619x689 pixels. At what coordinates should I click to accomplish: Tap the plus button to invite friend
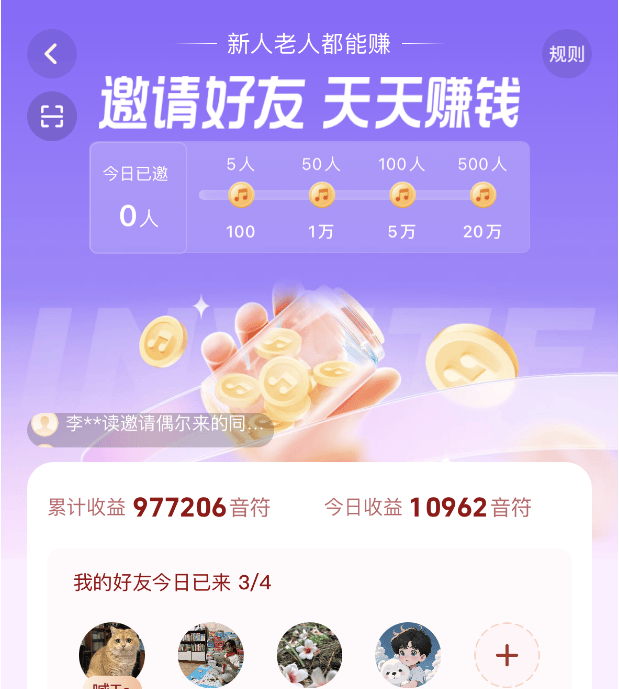[x=506, y=655]
